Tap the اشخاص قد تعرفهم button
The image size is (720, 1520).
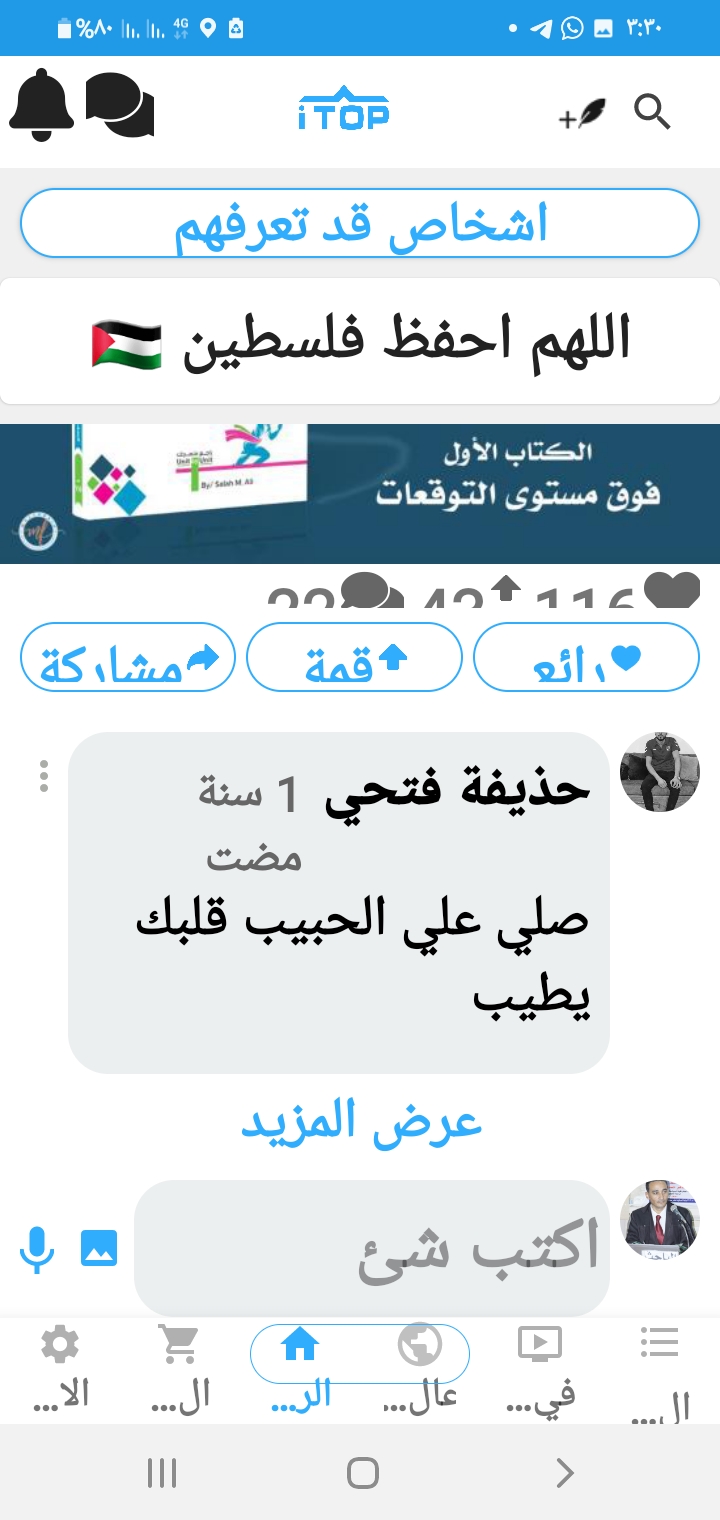(359, 223)
